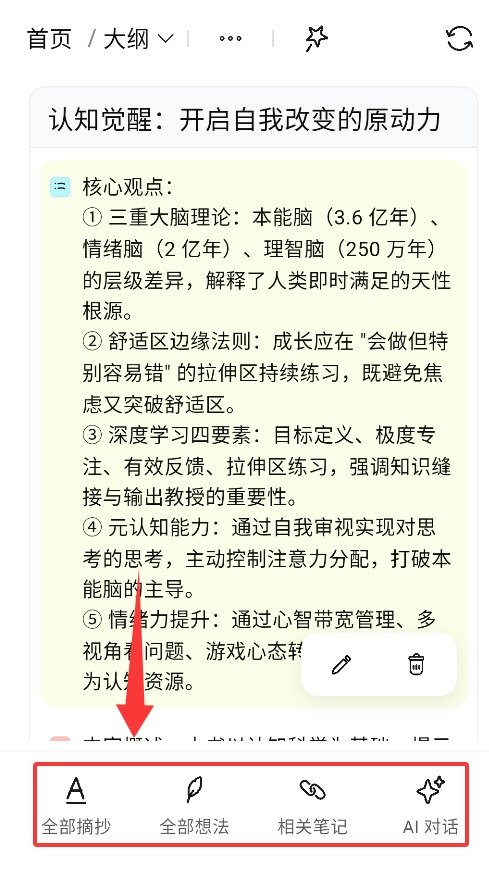Delete the note with trash icon
This screenshot has height=871, width=489.
tap(416, 664)
